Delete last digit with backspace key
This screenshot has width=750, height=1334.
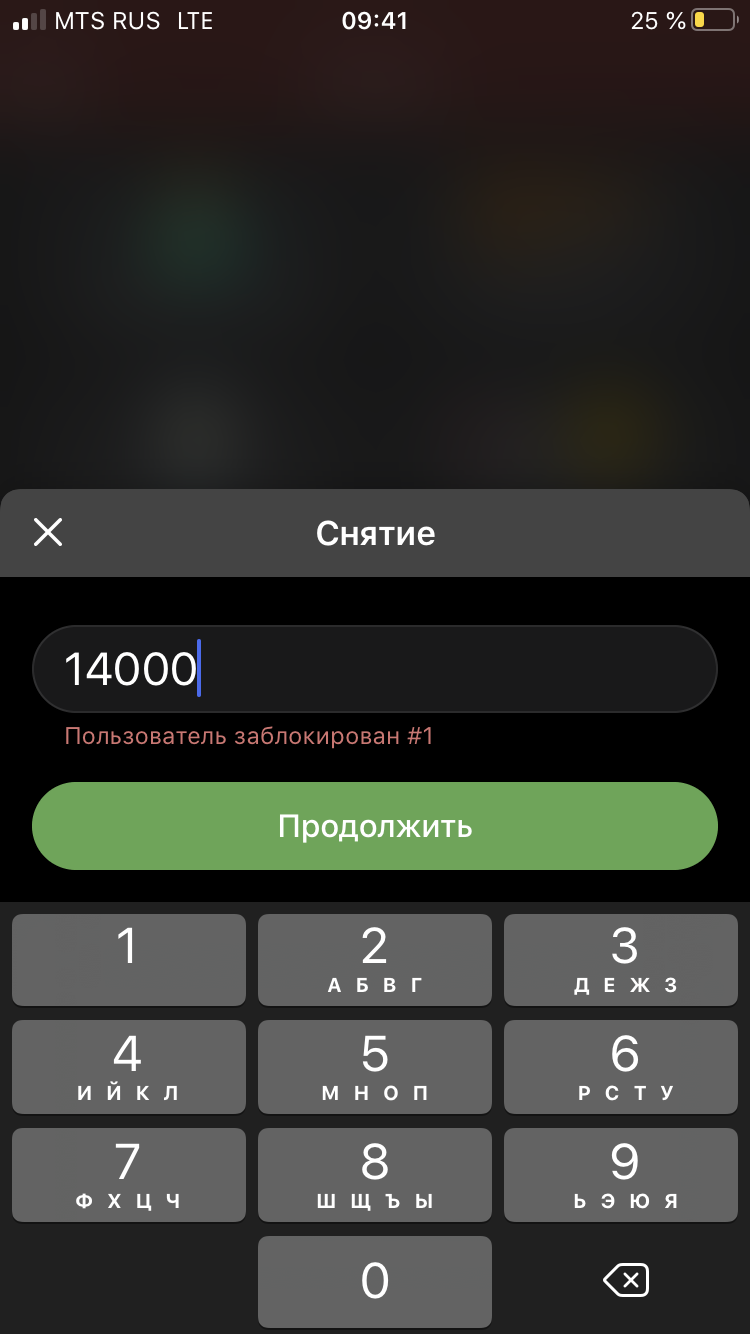pos(625,1280)
